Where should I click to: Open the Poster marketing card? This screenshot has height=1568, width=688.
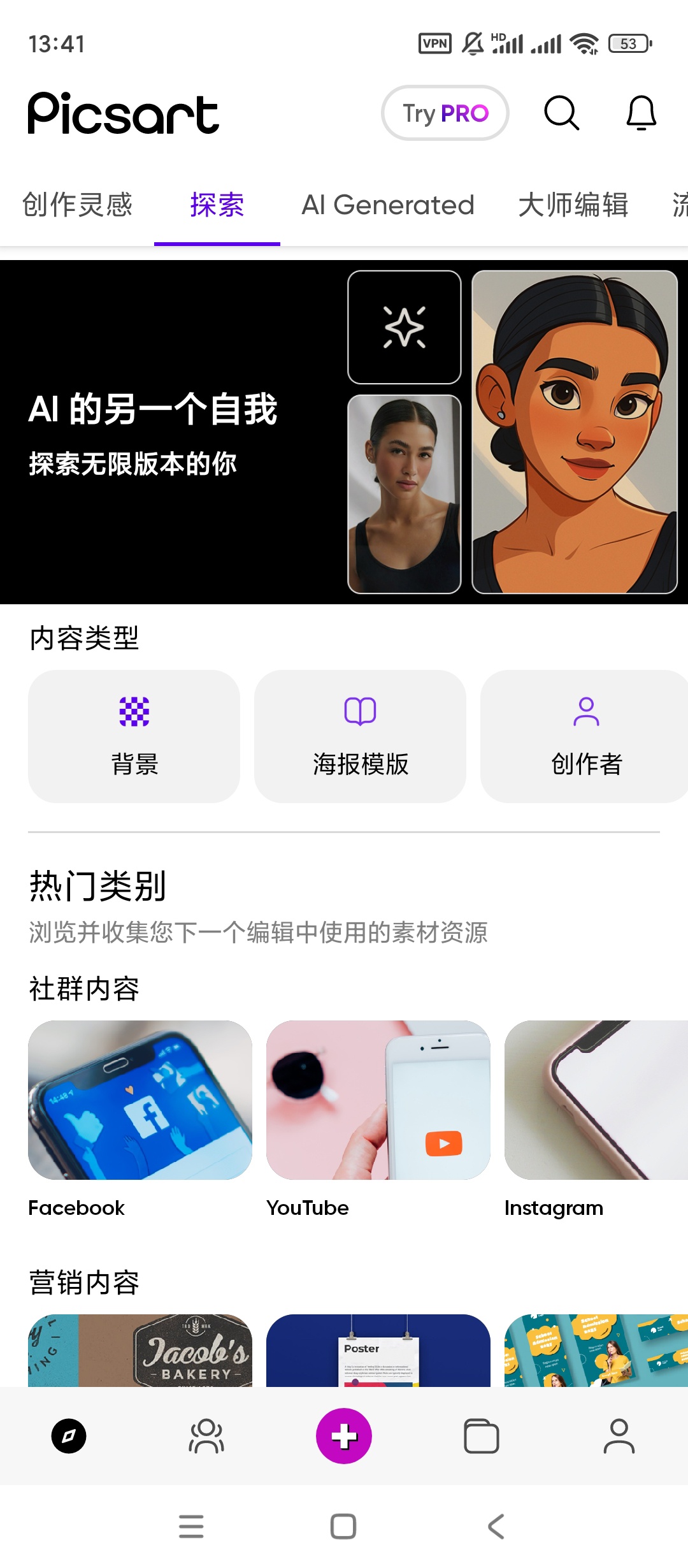pos(378,1350)
